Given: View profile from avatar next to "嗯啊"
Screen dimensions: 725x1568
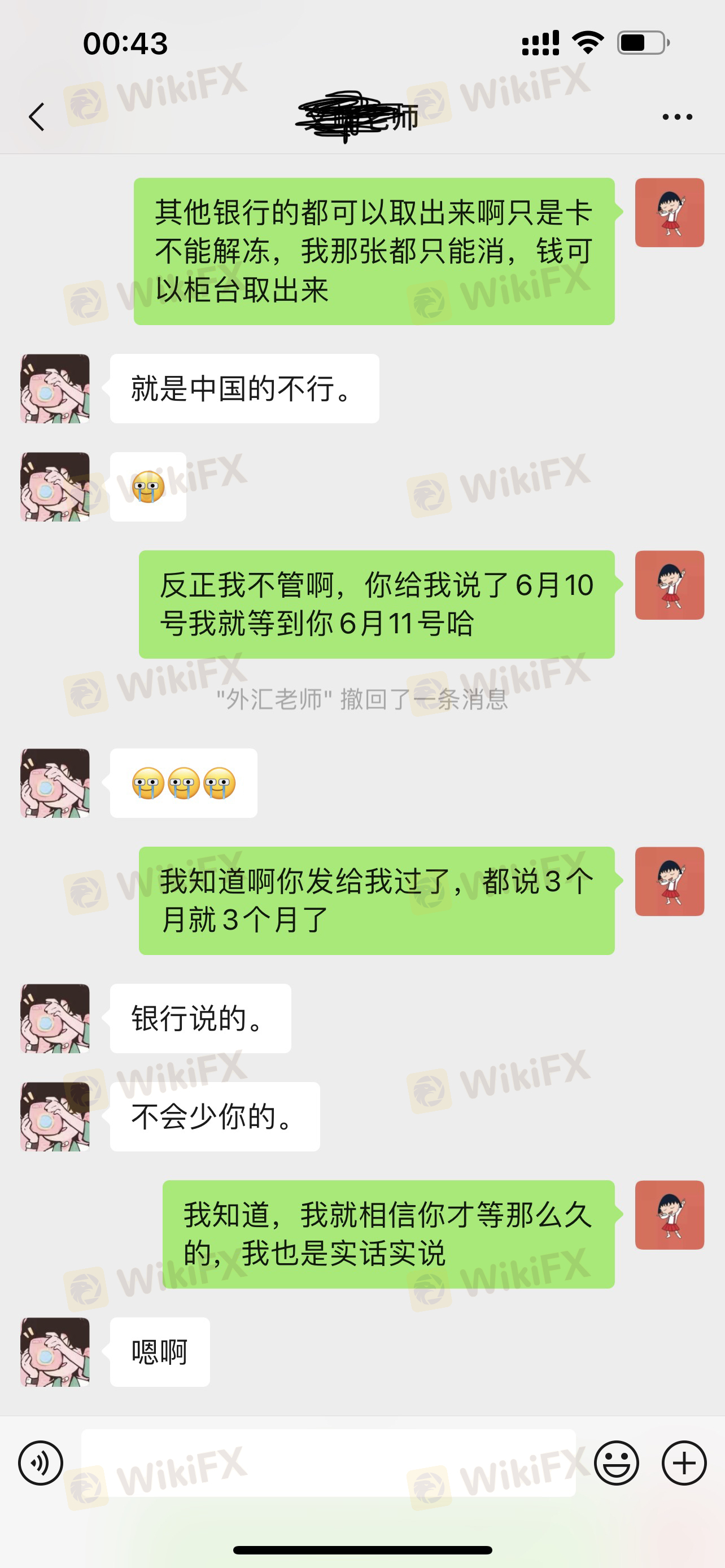Looking at the screenshot, I should [x=55, y=1352].
